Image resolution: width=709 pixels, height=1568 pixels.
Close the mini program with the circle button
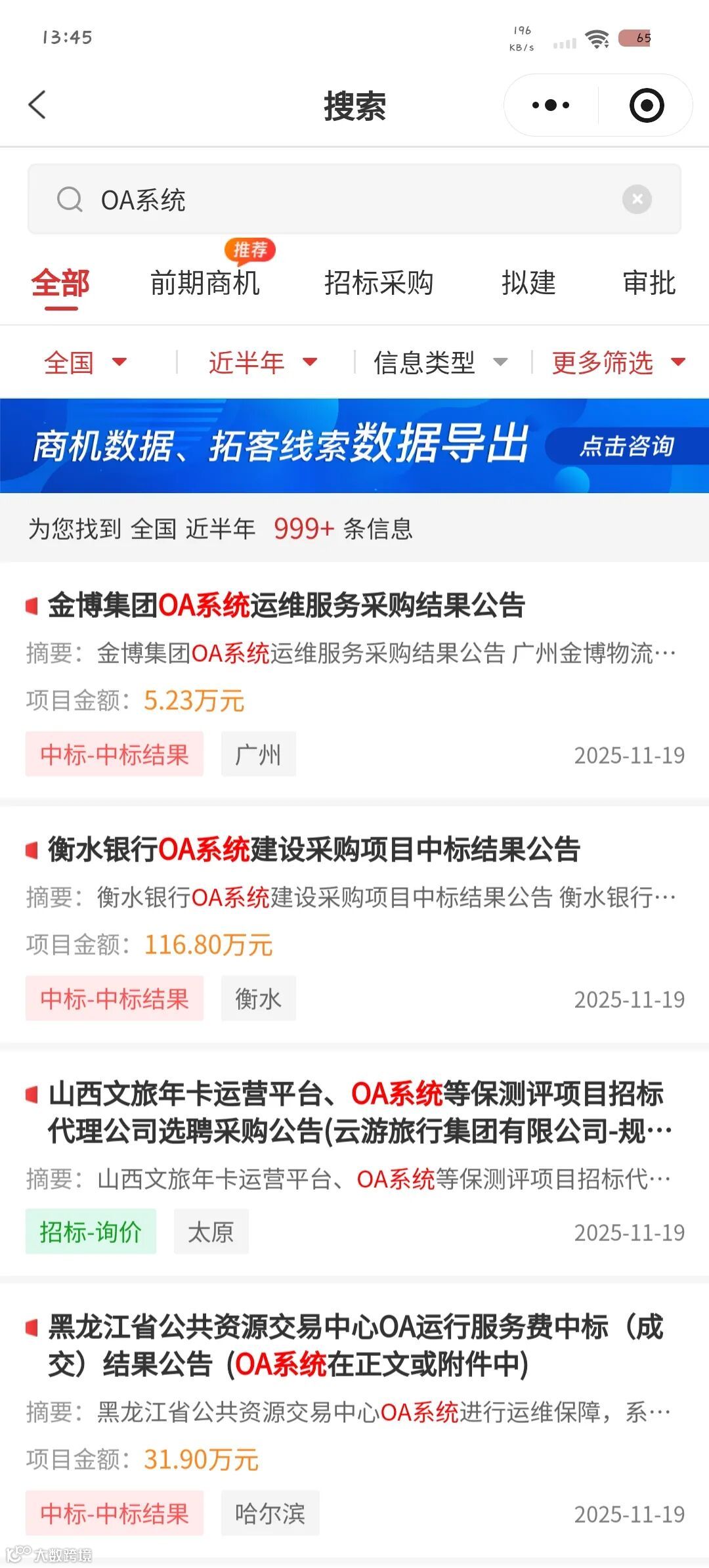(647, 105)
